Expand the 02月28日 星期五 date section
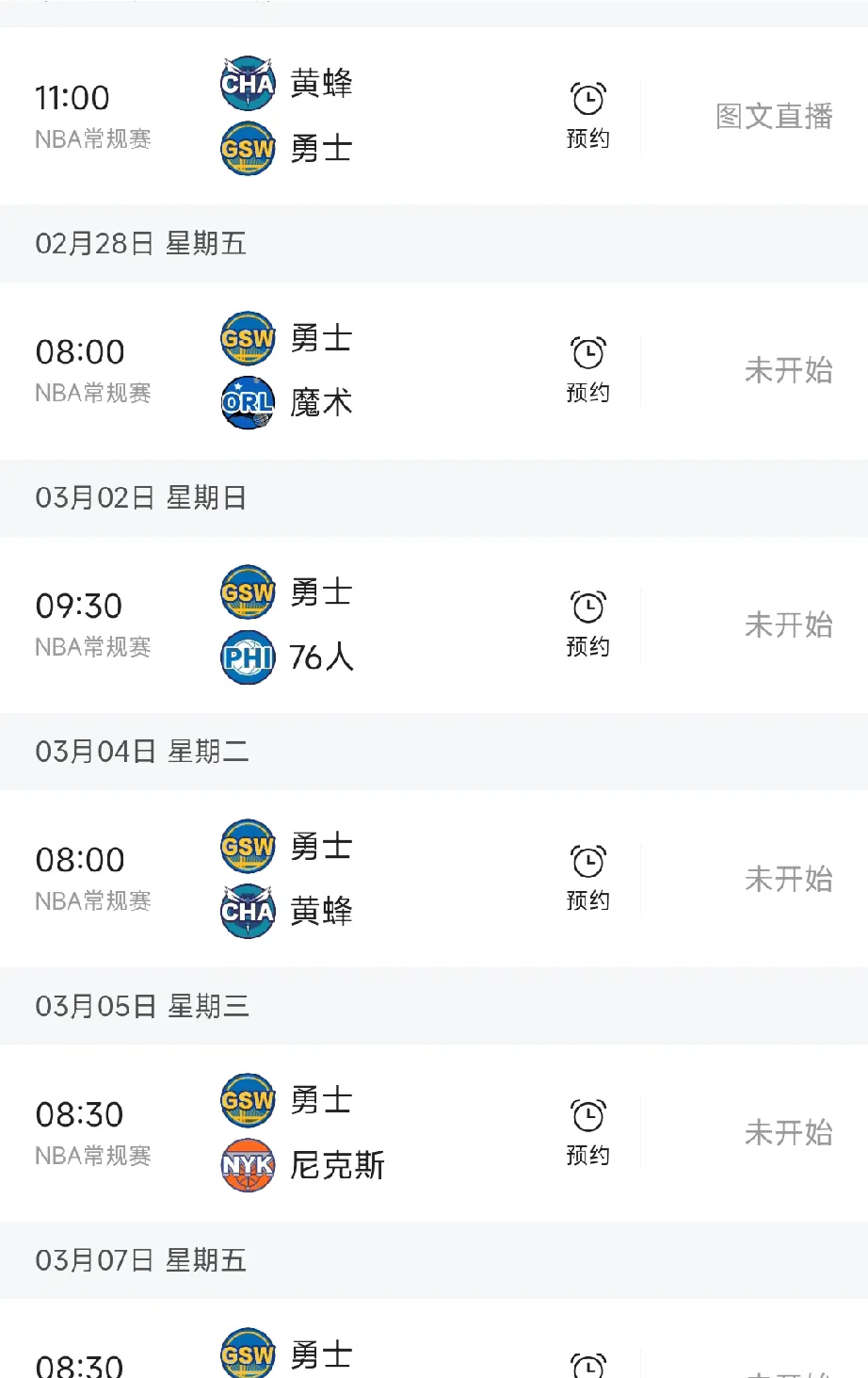This screenshot has height=1378, width=868. click(137, 244)
